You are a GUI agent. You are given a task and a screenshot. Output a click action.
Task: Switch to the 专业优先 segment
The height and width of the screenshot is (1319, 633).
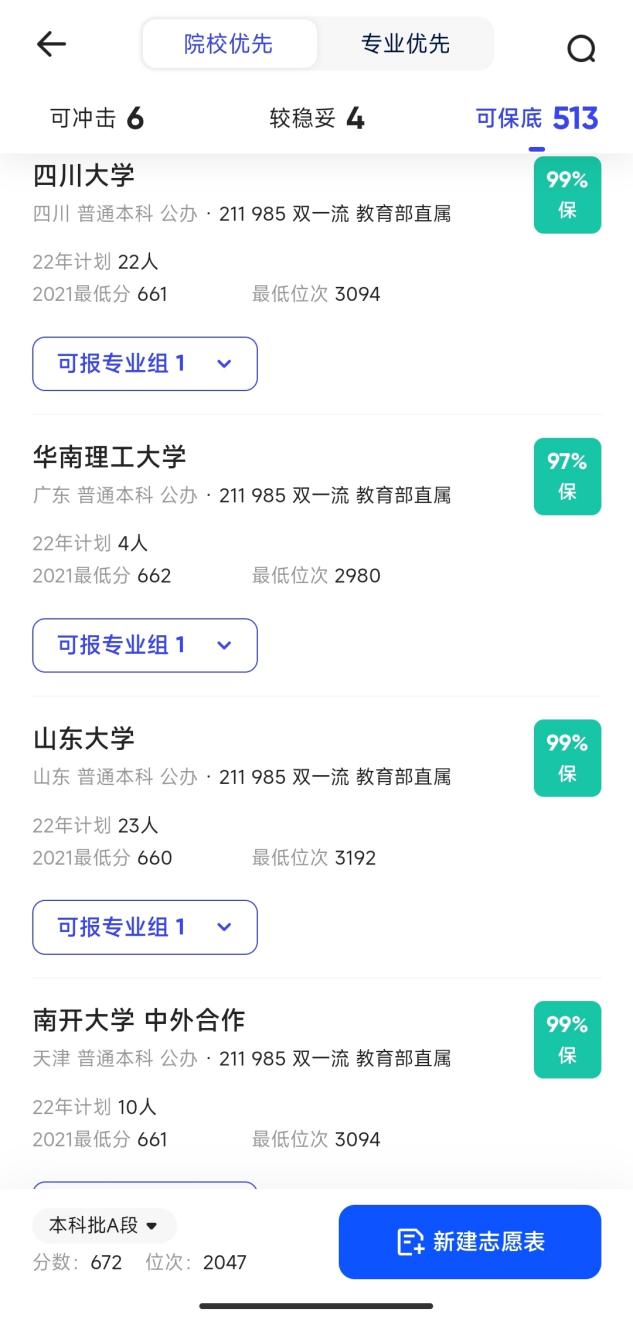coord(405,44)
